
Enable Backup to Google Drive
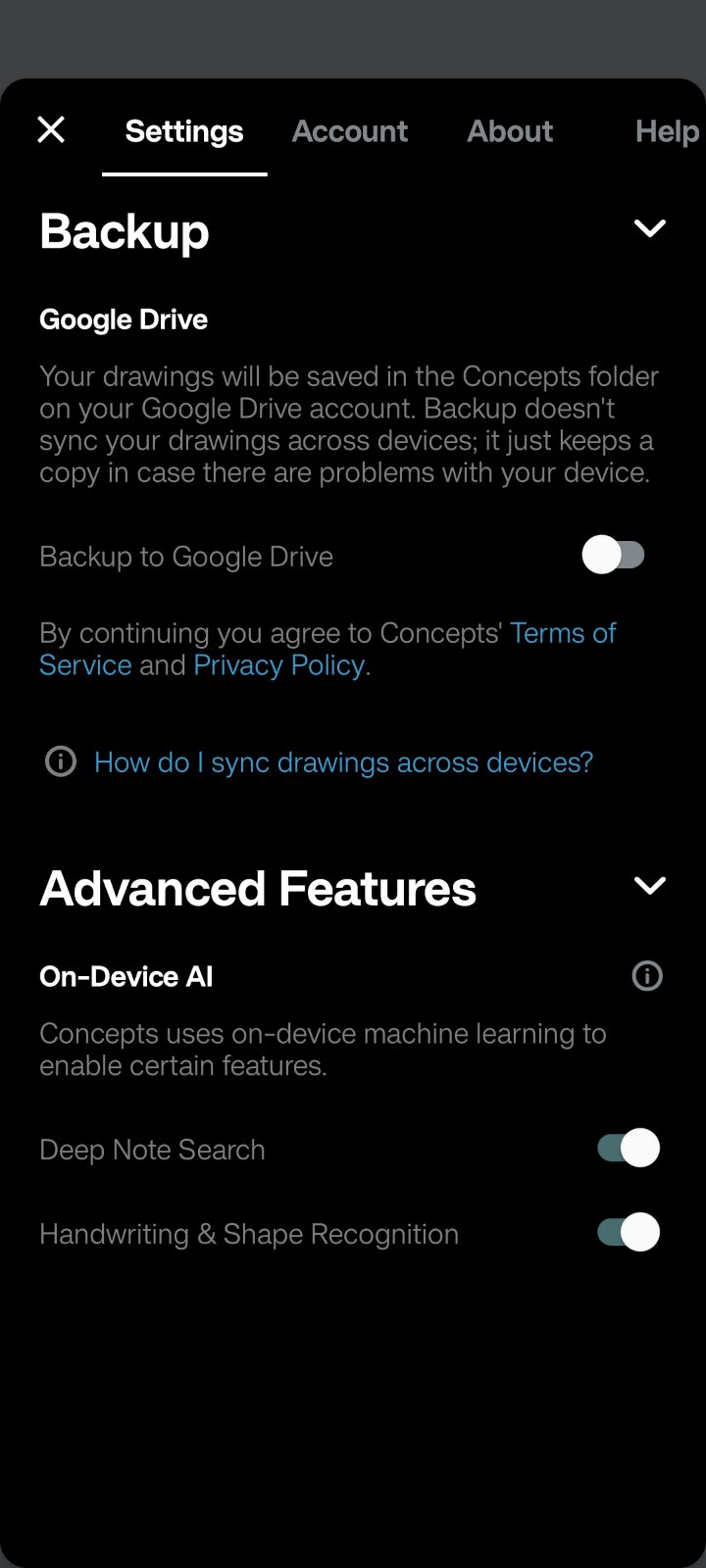click(614, 556)
